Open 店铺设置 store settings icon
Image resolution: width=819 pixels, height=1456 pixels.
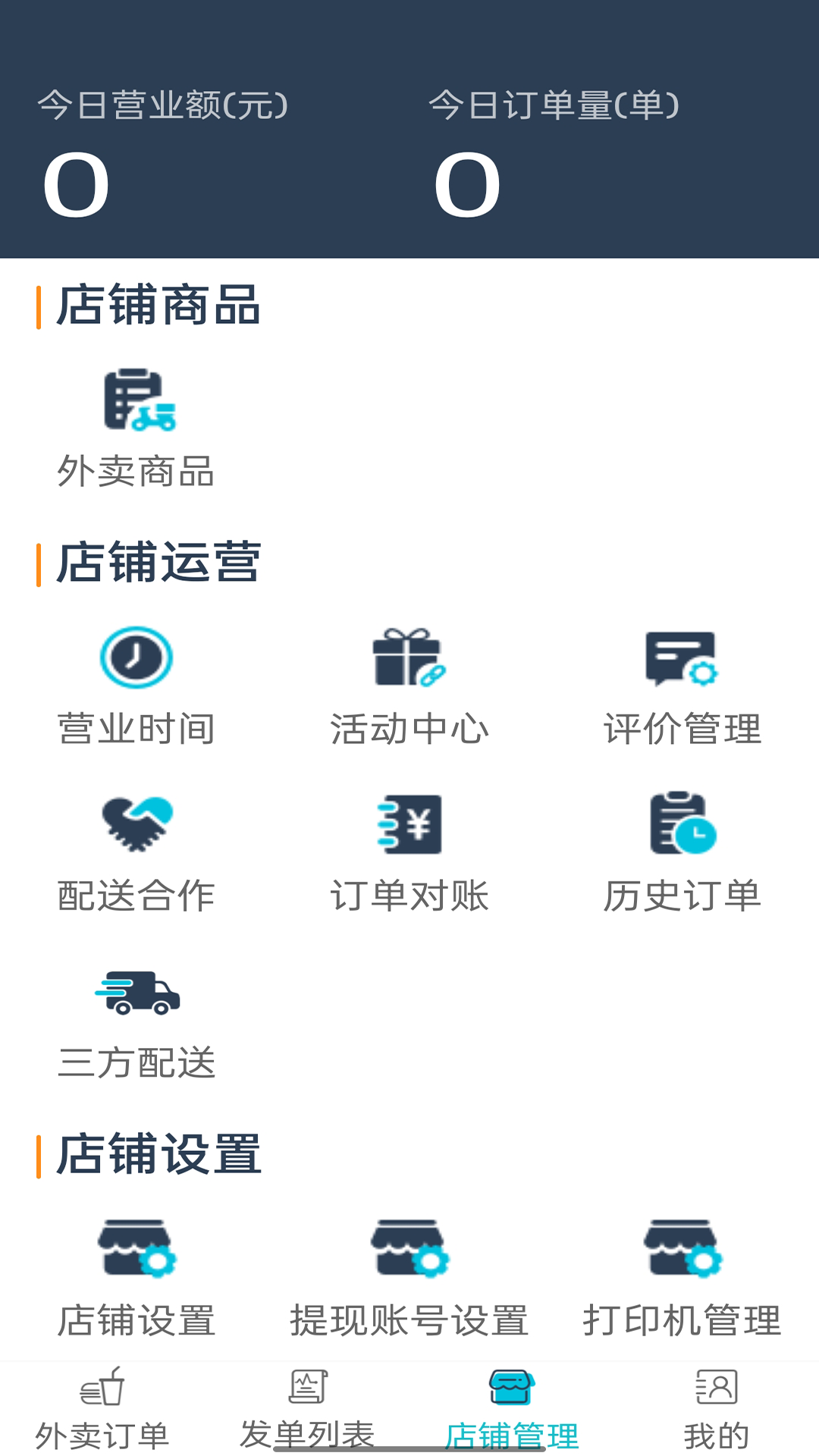click(x=139, y=1251)
